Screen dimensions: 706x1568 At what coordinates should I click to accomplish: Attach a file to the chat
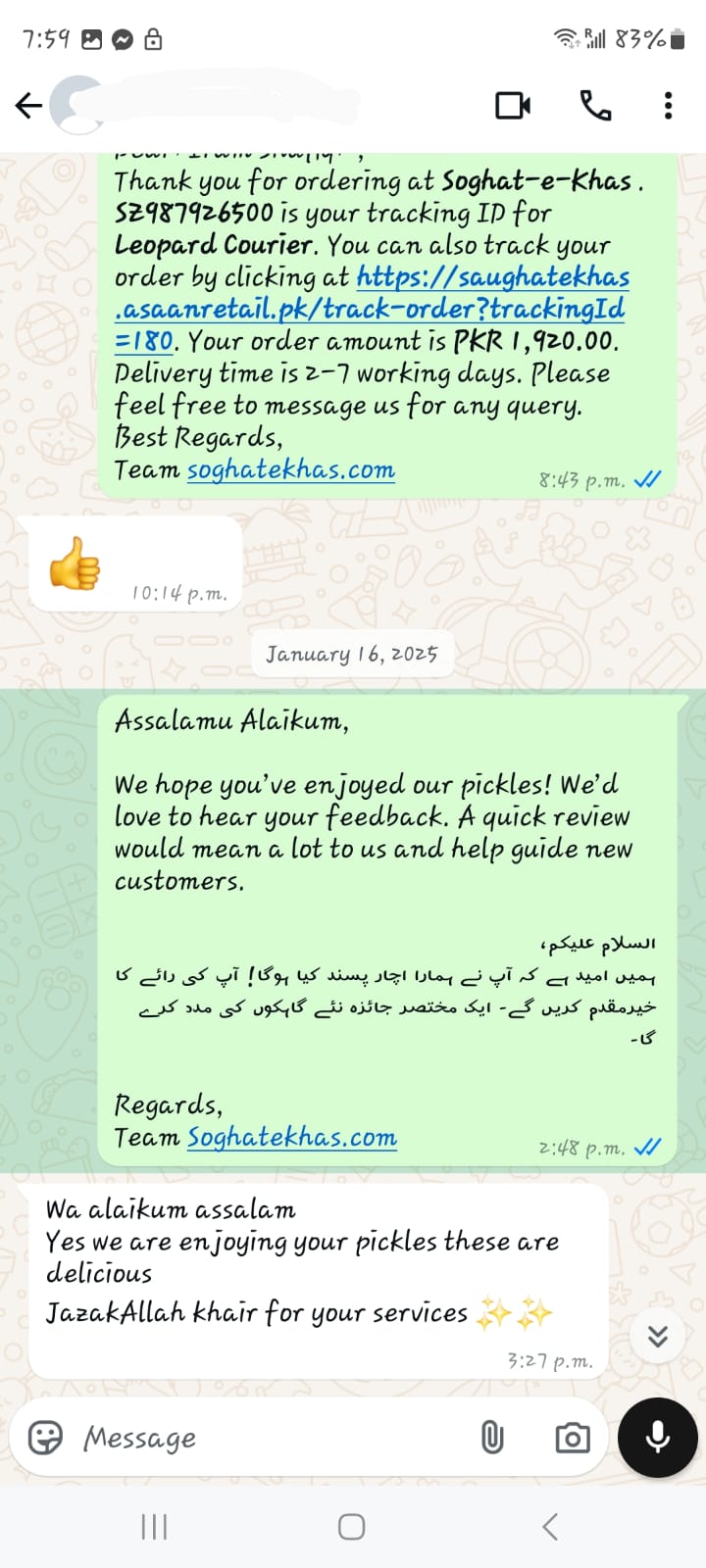click(492, 1438)
